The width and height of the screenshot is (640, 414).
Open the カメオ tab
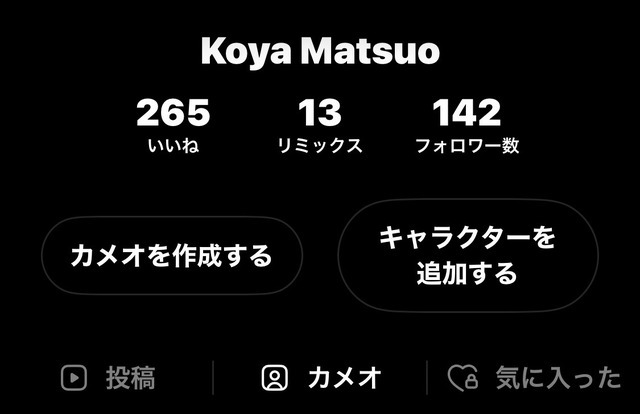pyautogui.click(x=322, y=378)
